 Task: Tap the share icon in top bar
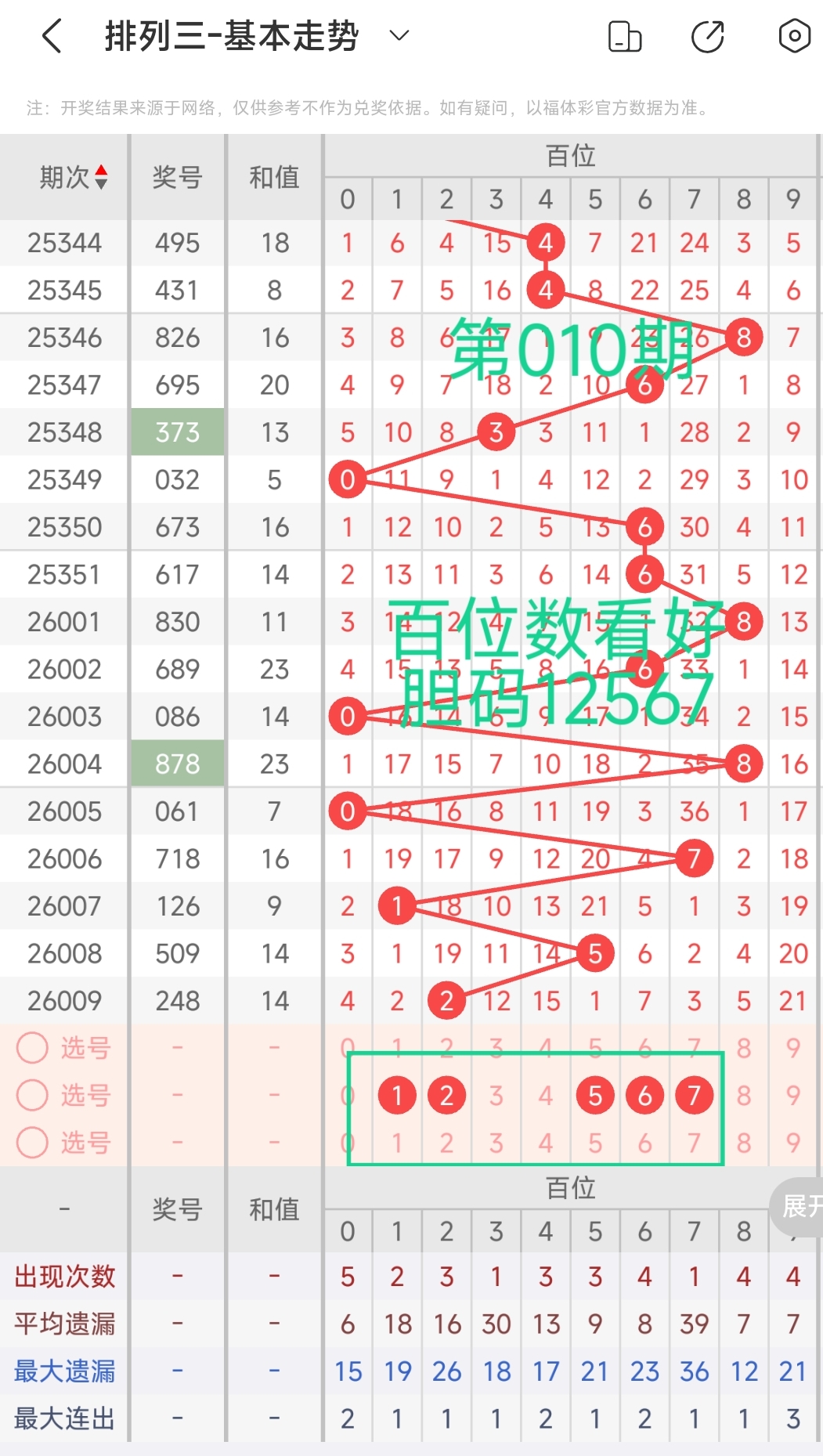coord(706,35)
